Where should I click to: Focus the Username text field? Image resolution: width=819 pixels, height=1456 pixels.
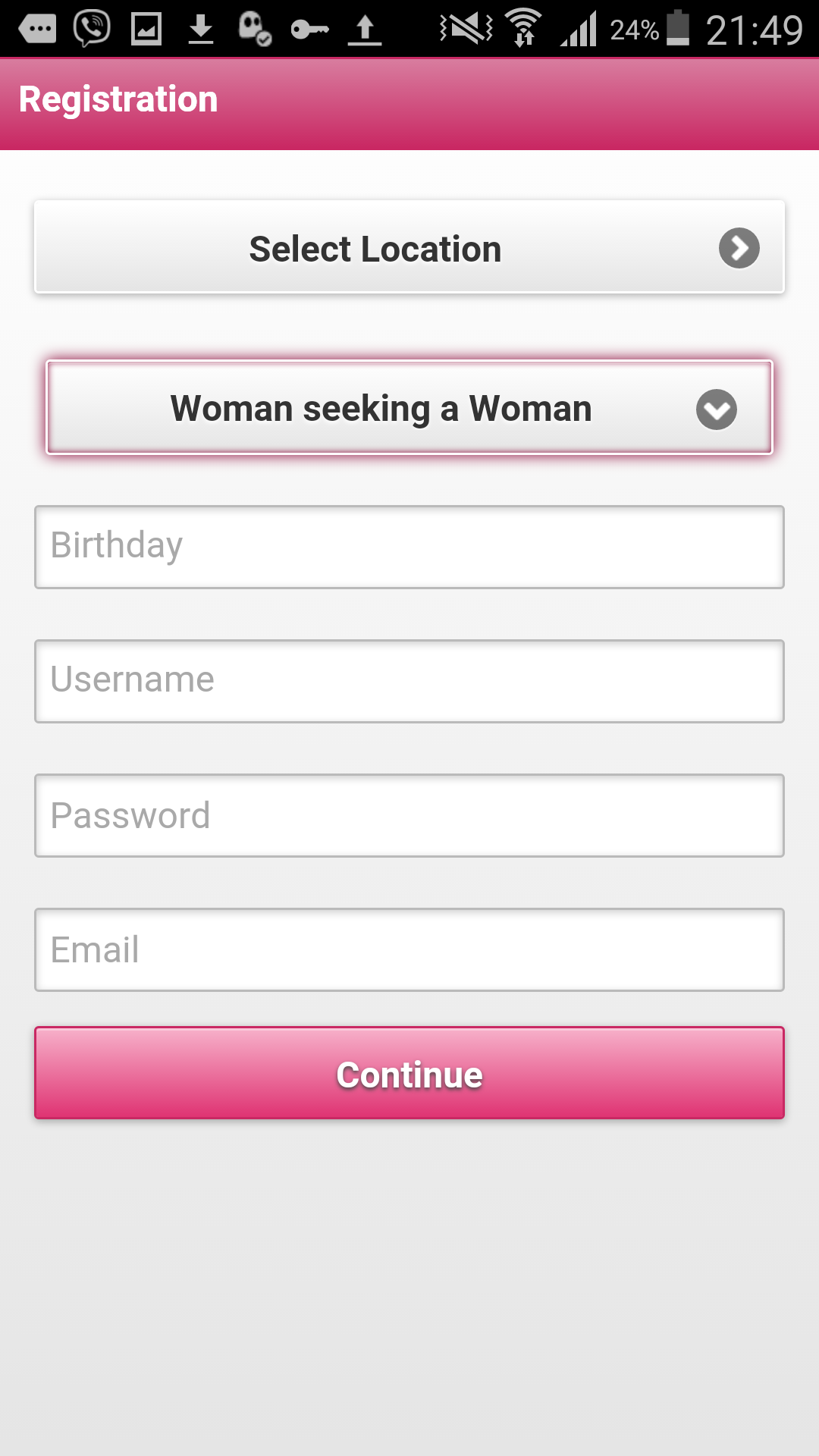pyautogui.click(x=409, y=681)
